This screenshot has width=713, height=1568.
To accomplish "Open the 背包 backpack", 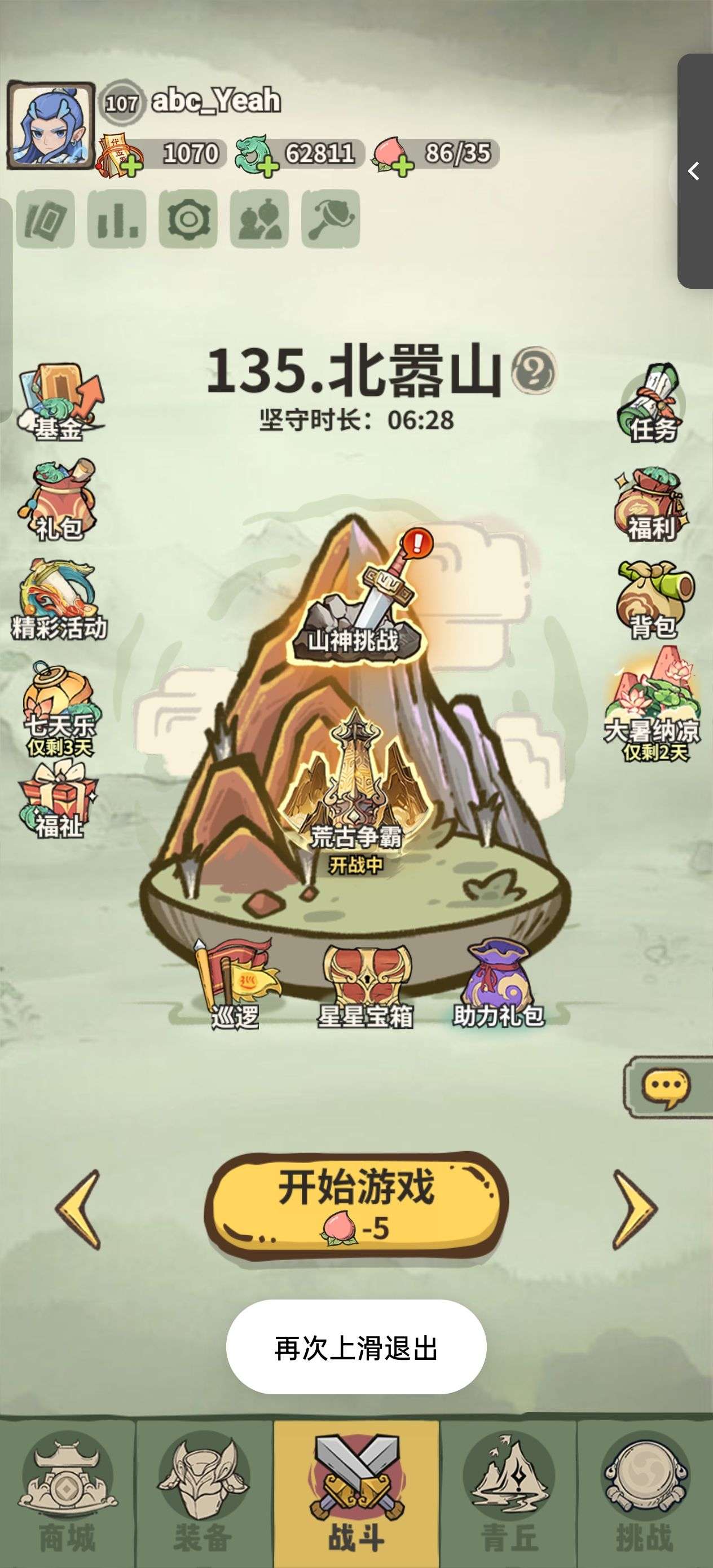I will click(653, 600).
